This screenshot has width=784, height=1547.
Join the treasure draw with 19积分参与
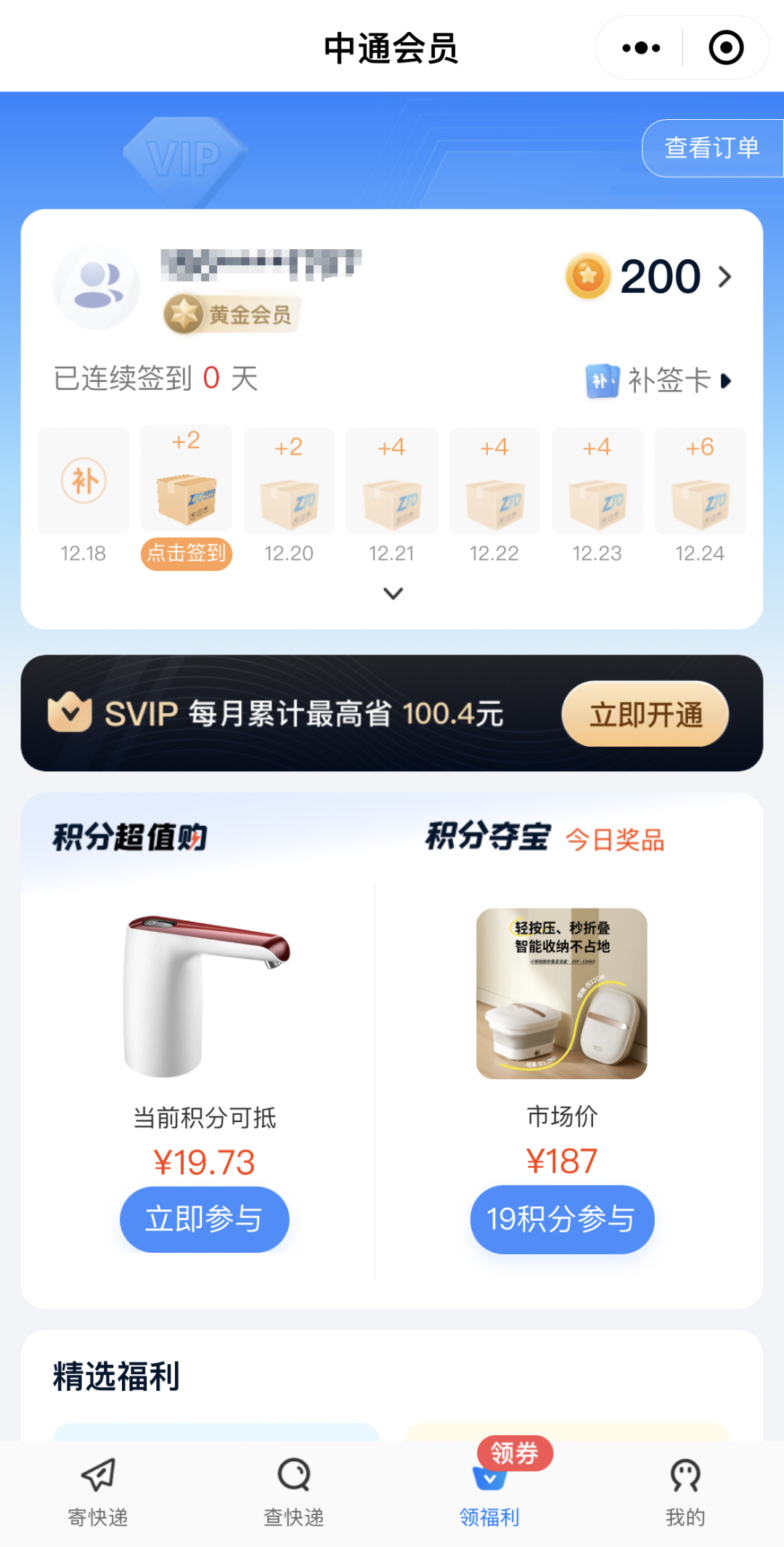pos(561,1219)
